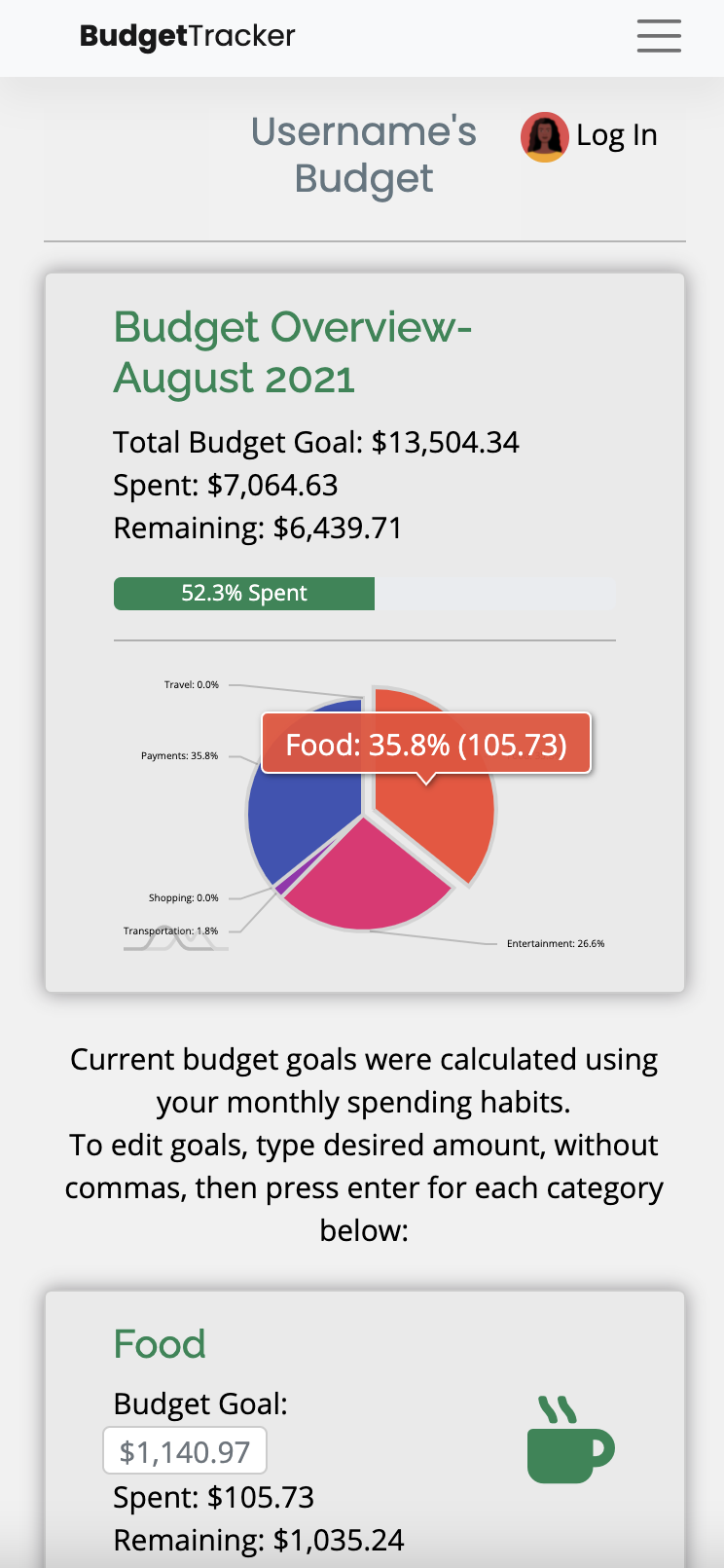Click the Food card title
The height and width of the screenshot is (1568, 724).
click(x=160, y=1344)
